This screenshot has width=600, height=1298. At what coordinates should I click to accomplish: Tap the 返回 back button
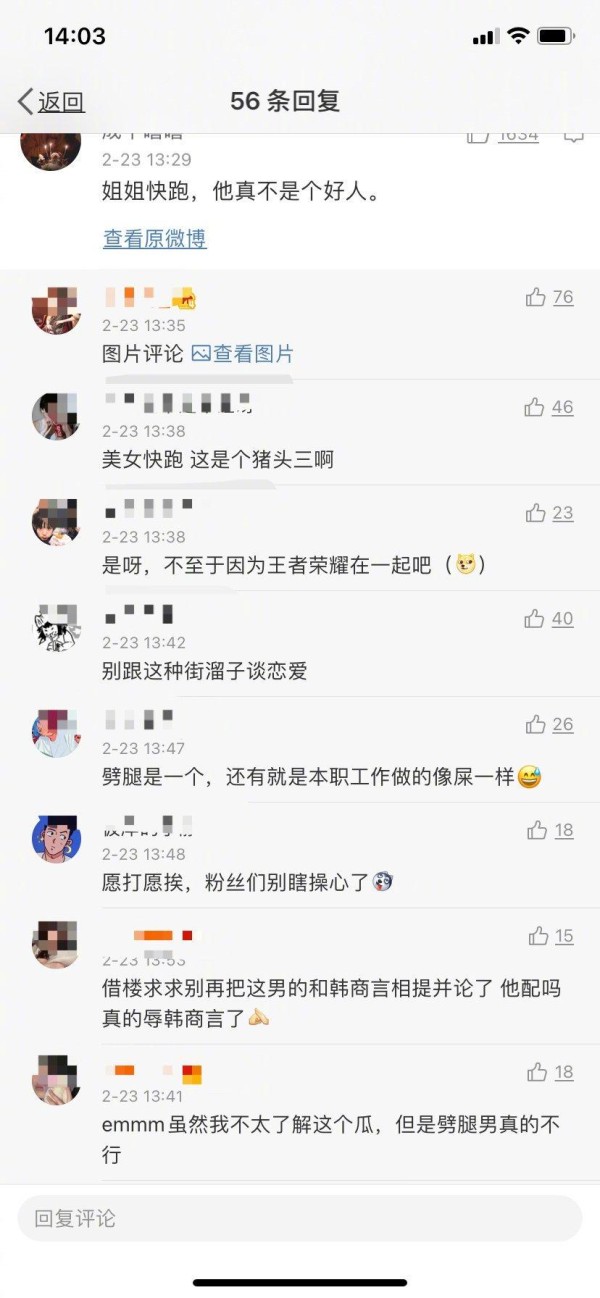pyautogui.click(x=52, y=101)
